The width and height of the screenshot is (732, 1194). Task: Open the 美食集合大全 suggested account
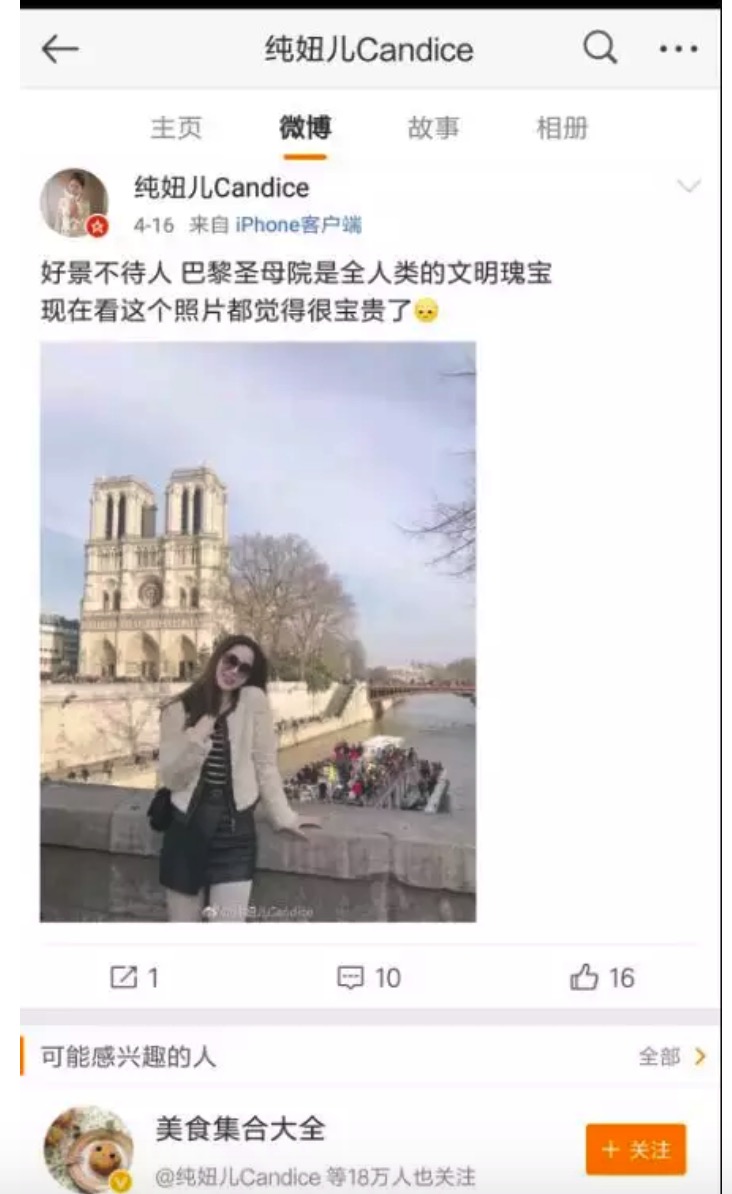point(240,1130)
